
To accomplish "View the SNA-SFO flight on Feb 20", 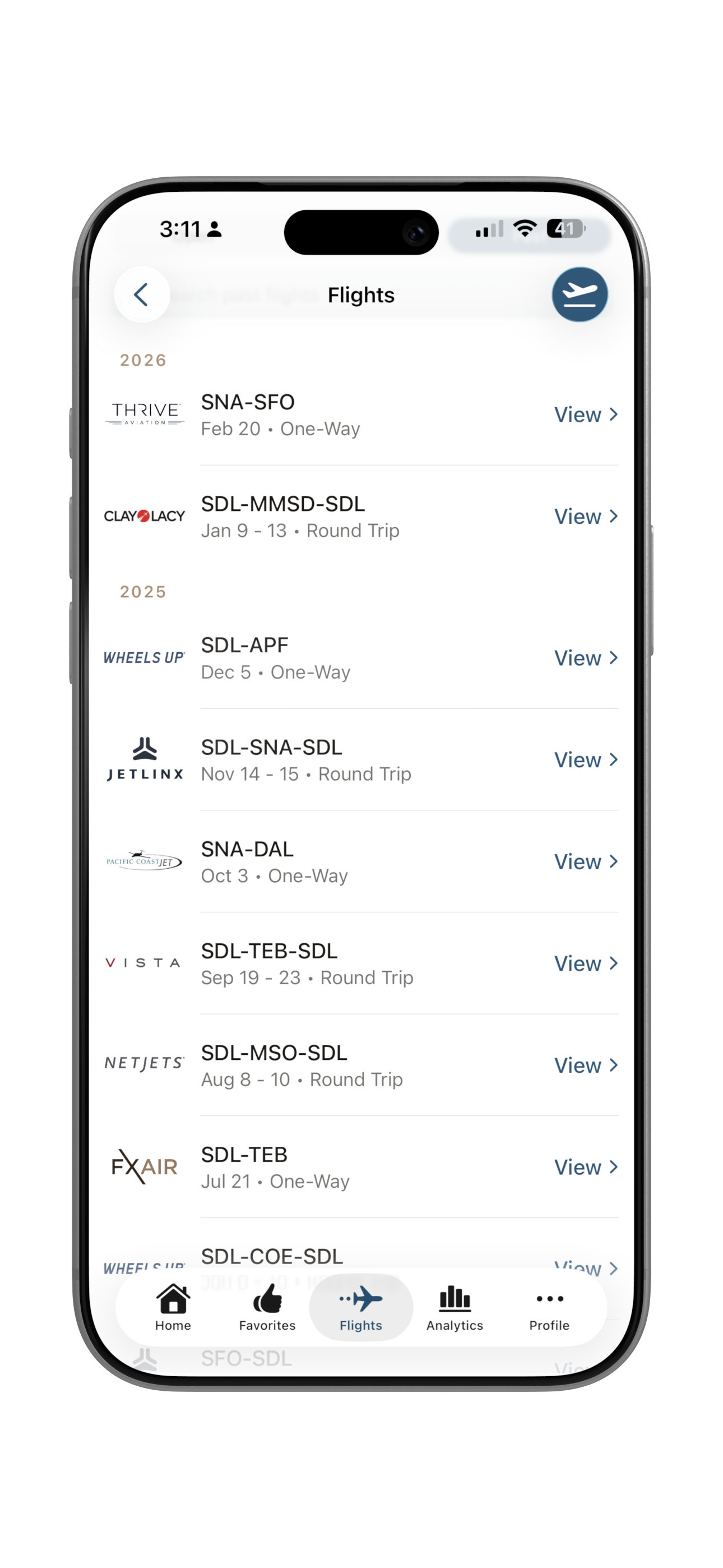I will 586,414.
